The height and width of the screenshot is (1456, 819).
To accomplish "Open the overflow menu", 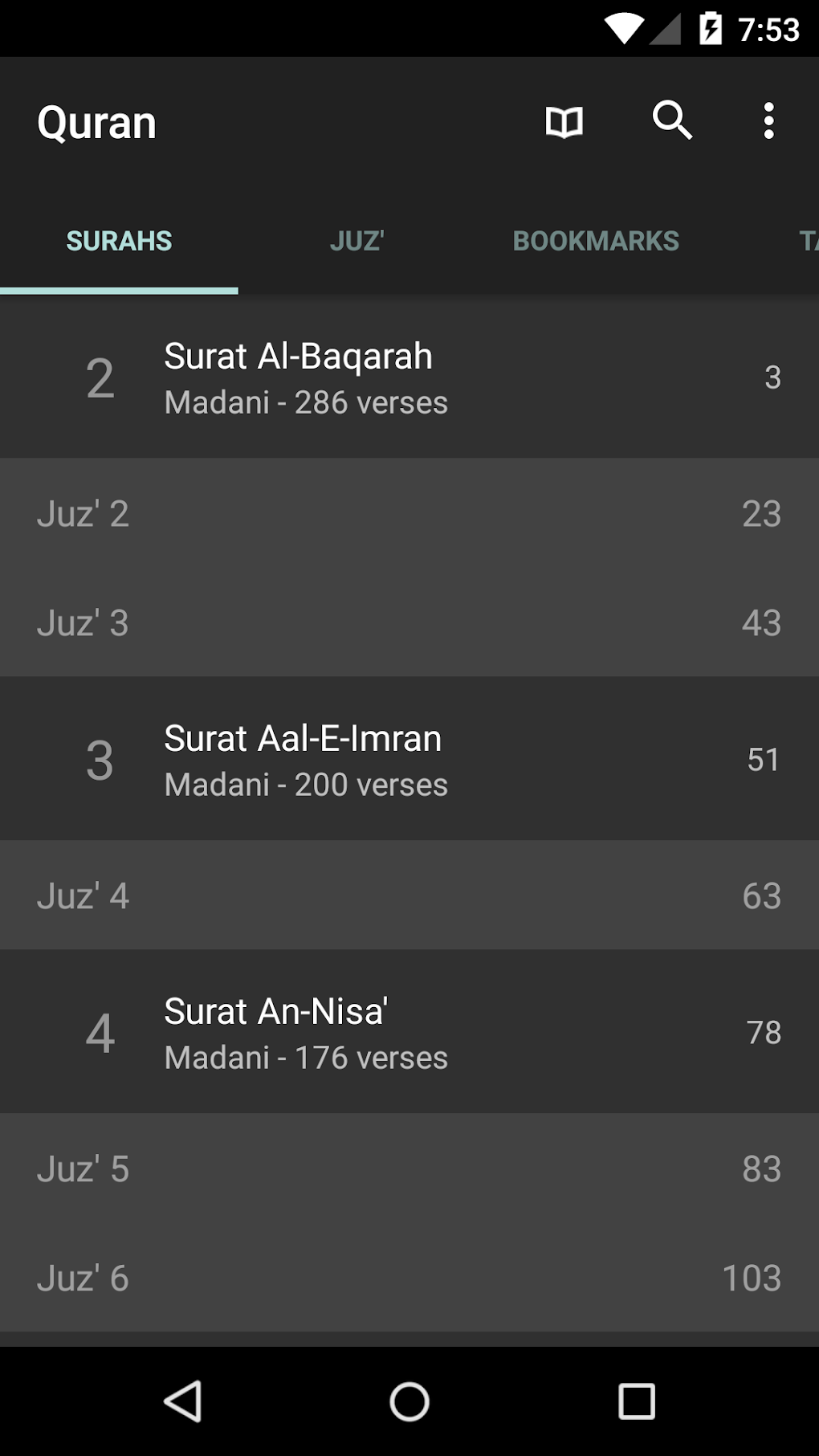I will pos(768,121).
